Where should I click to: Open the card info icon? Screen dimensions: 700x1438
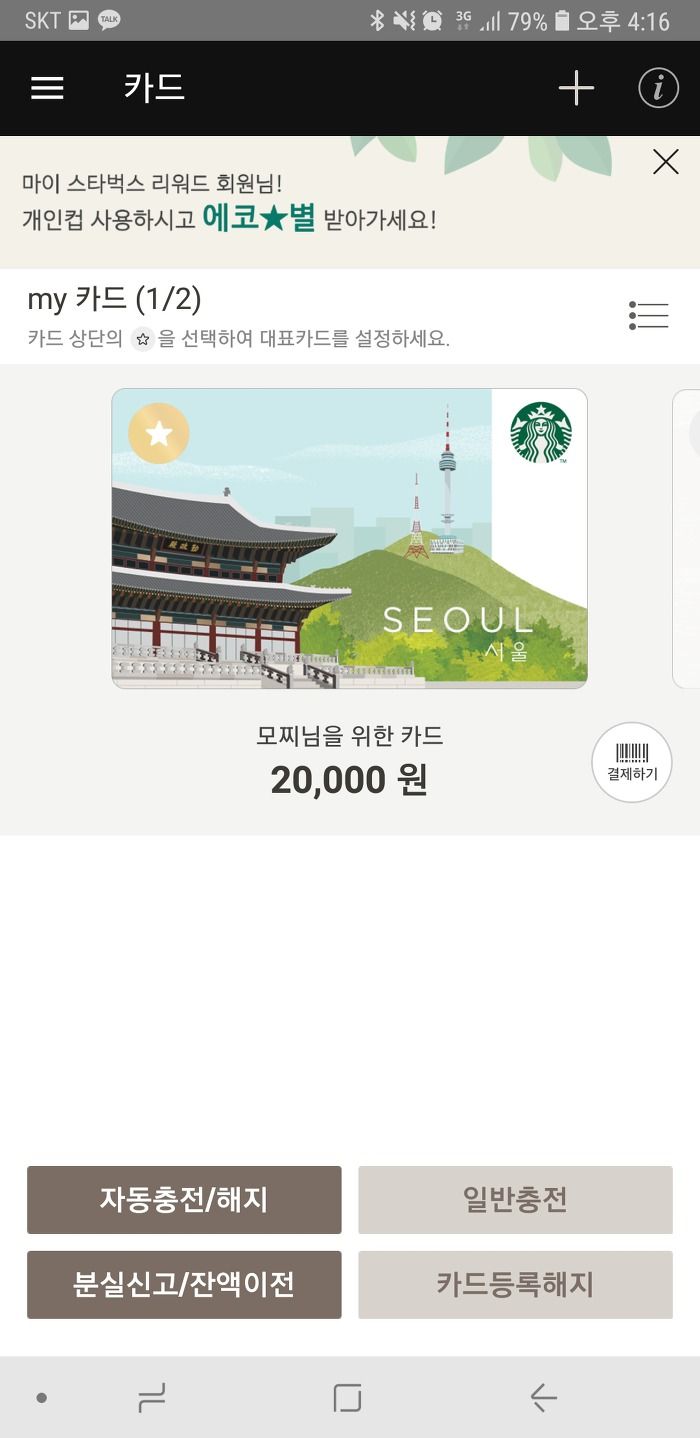[658, 88]
